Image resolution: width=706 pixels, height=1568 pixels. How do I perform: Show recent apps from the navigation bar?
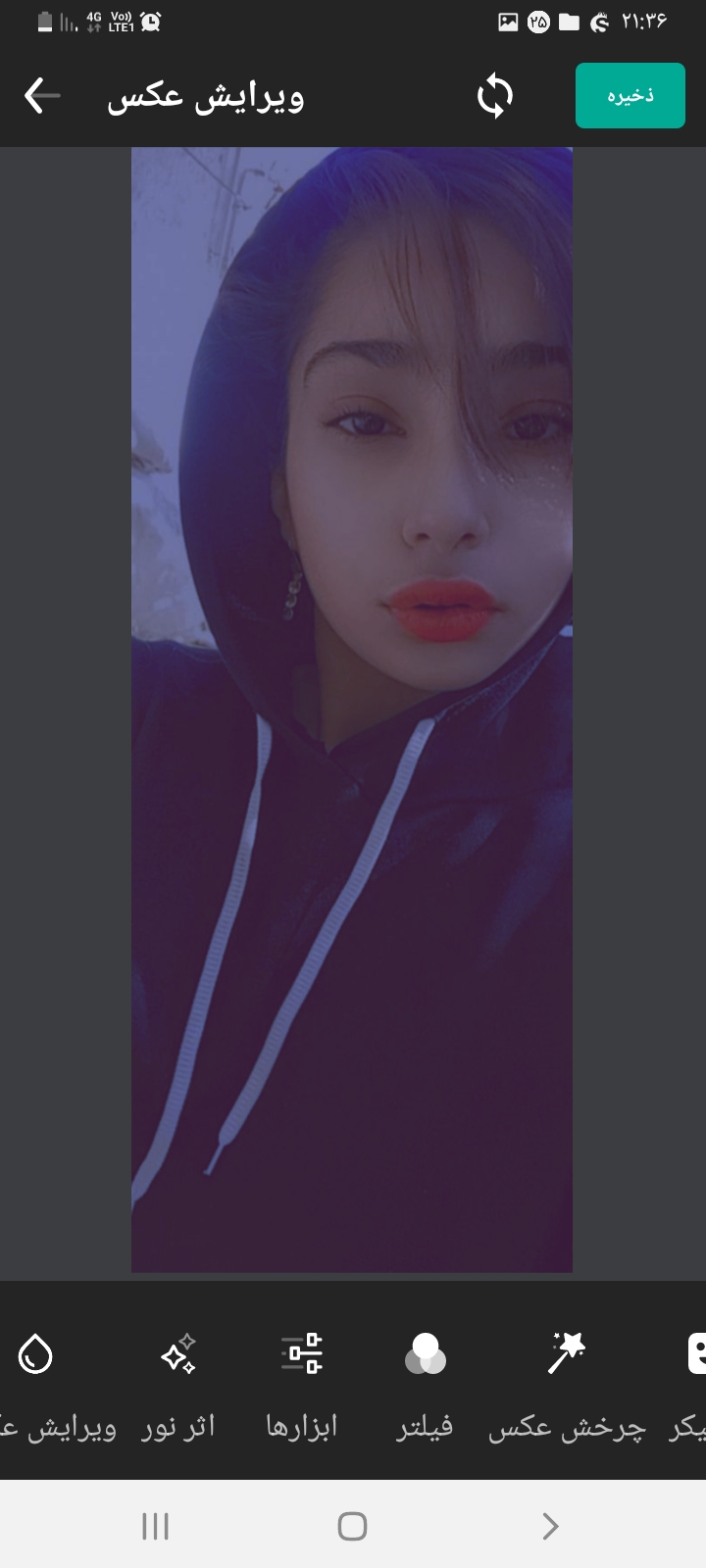click(x=156, y=1526)
